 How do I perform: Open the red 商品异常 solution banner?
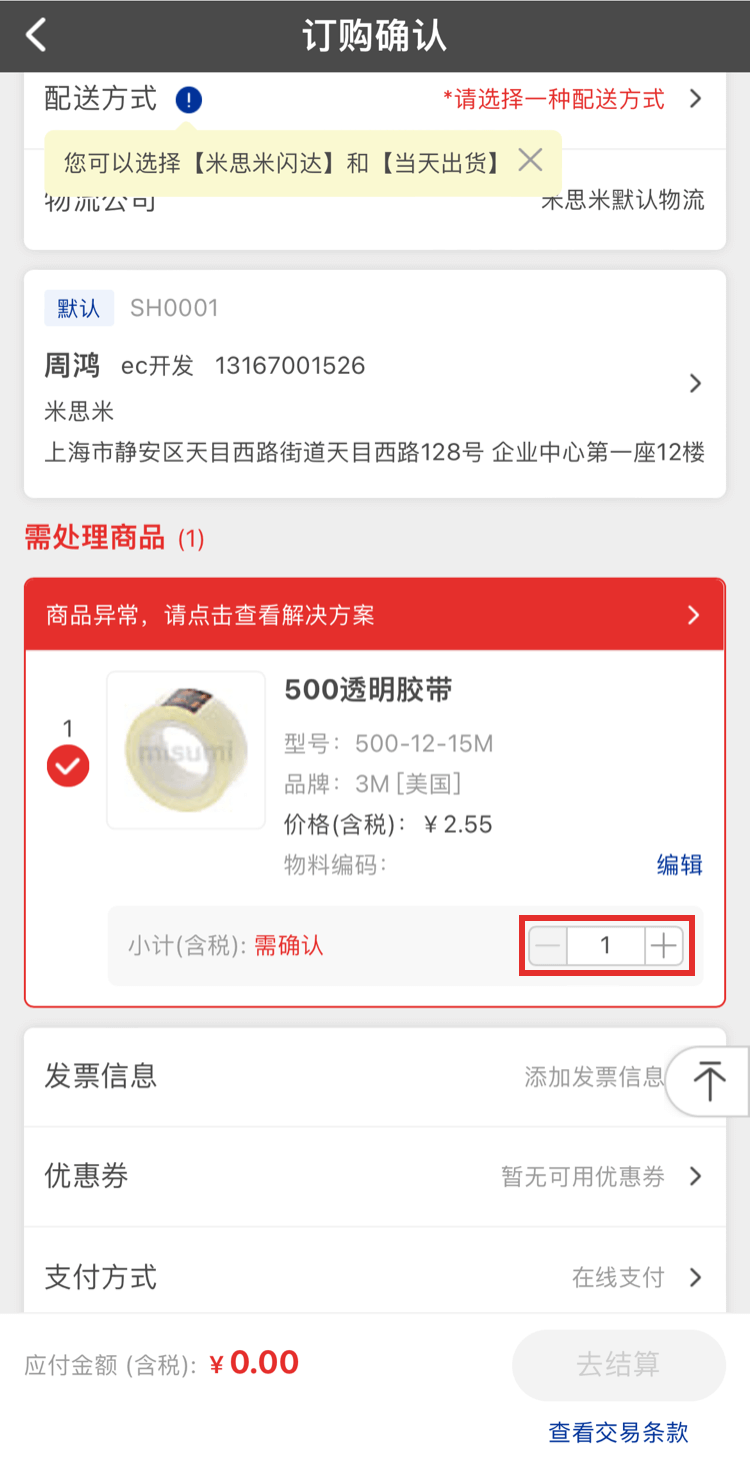tap(375, 614)
